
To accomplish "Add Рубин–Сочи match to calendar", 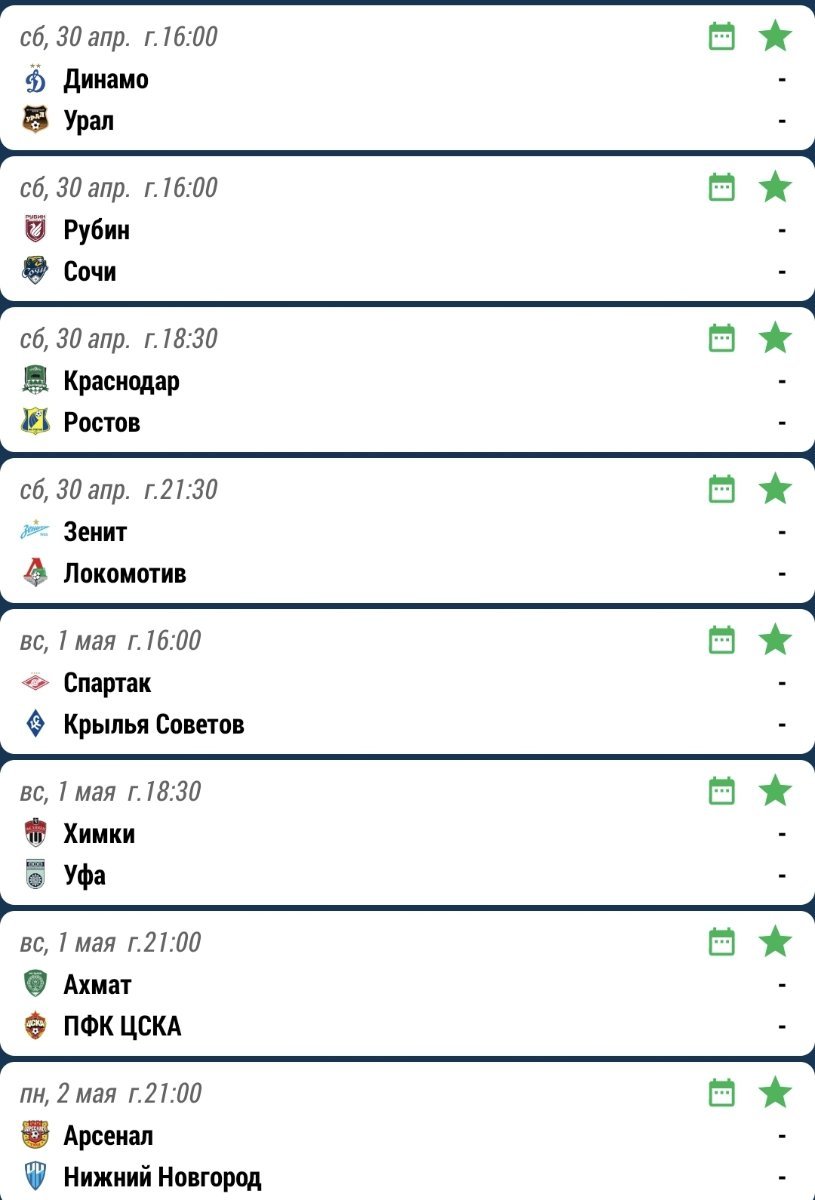I will click(721, 187).
